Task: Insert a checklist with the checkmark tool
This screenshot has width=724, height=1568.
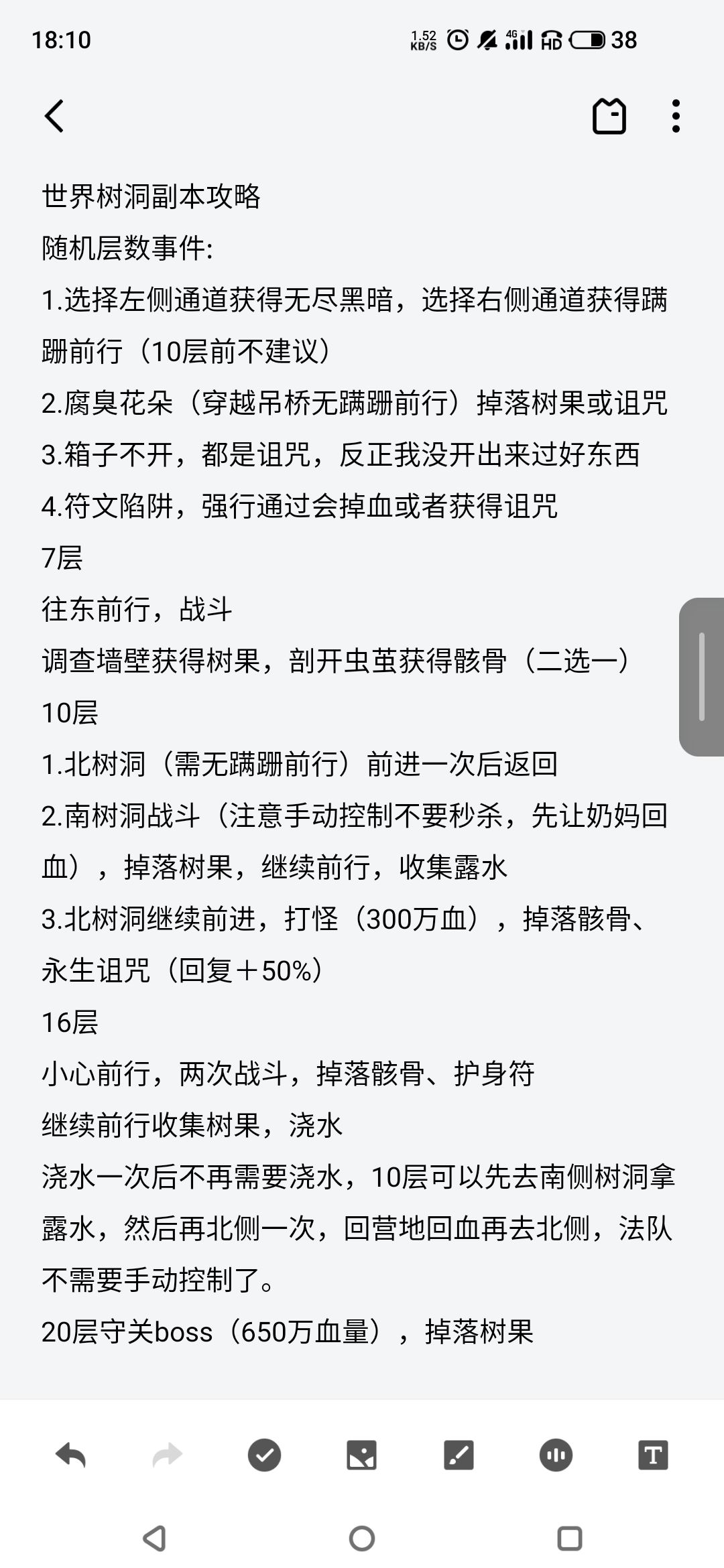Action: pos(264,1455)
